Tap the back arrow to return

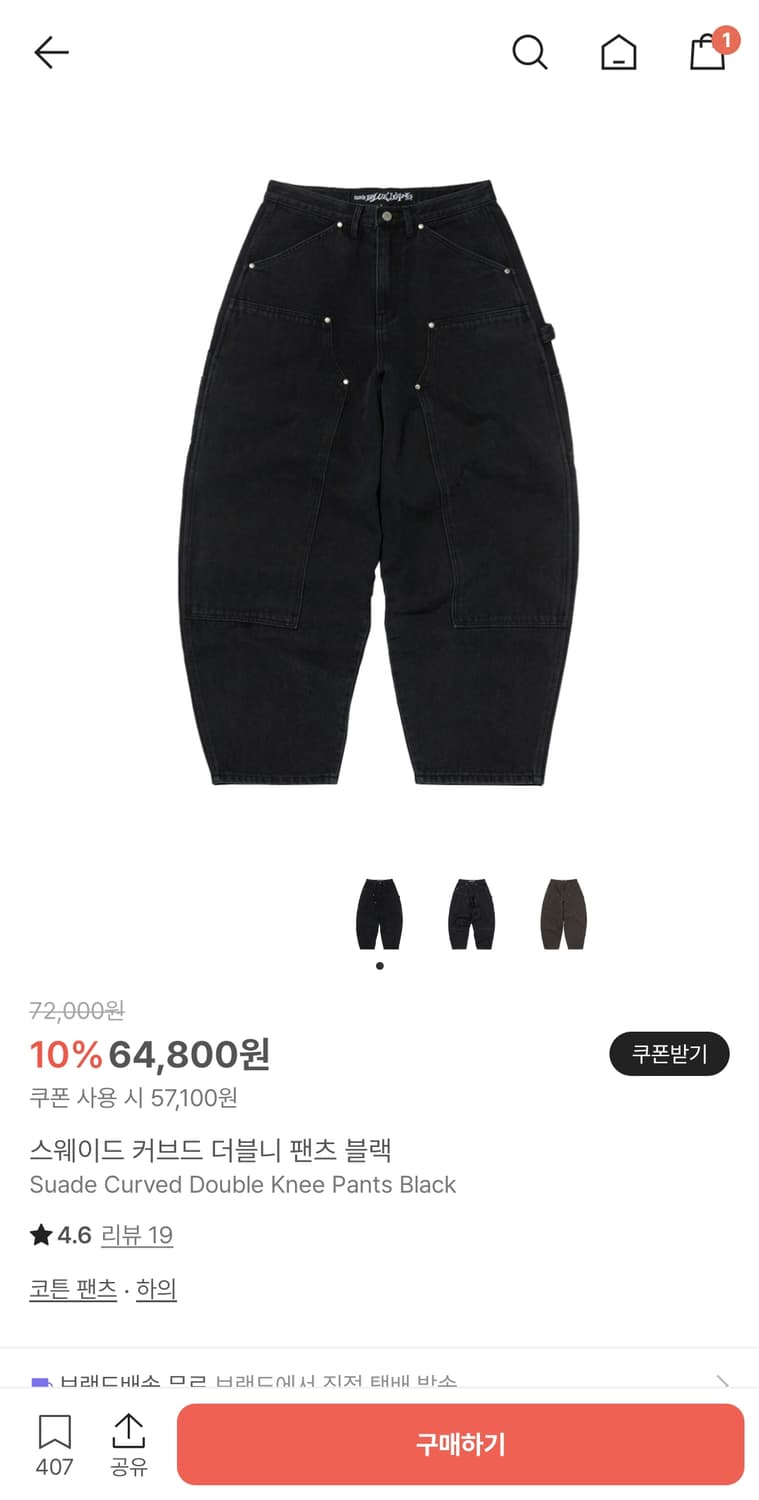pos(51,52)
